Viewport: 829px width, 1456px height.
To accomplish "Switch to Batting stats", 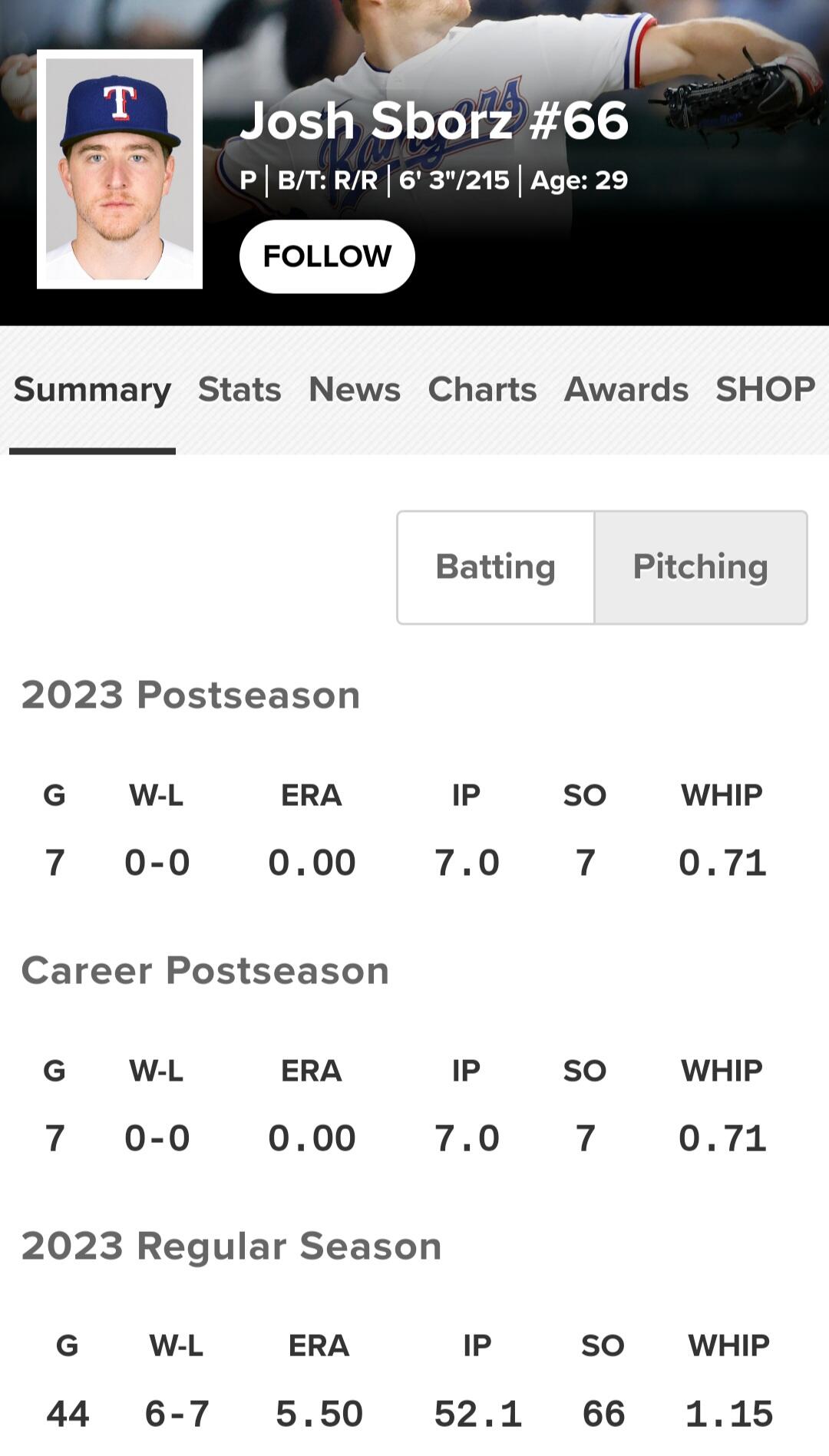I will click(496, 567).
